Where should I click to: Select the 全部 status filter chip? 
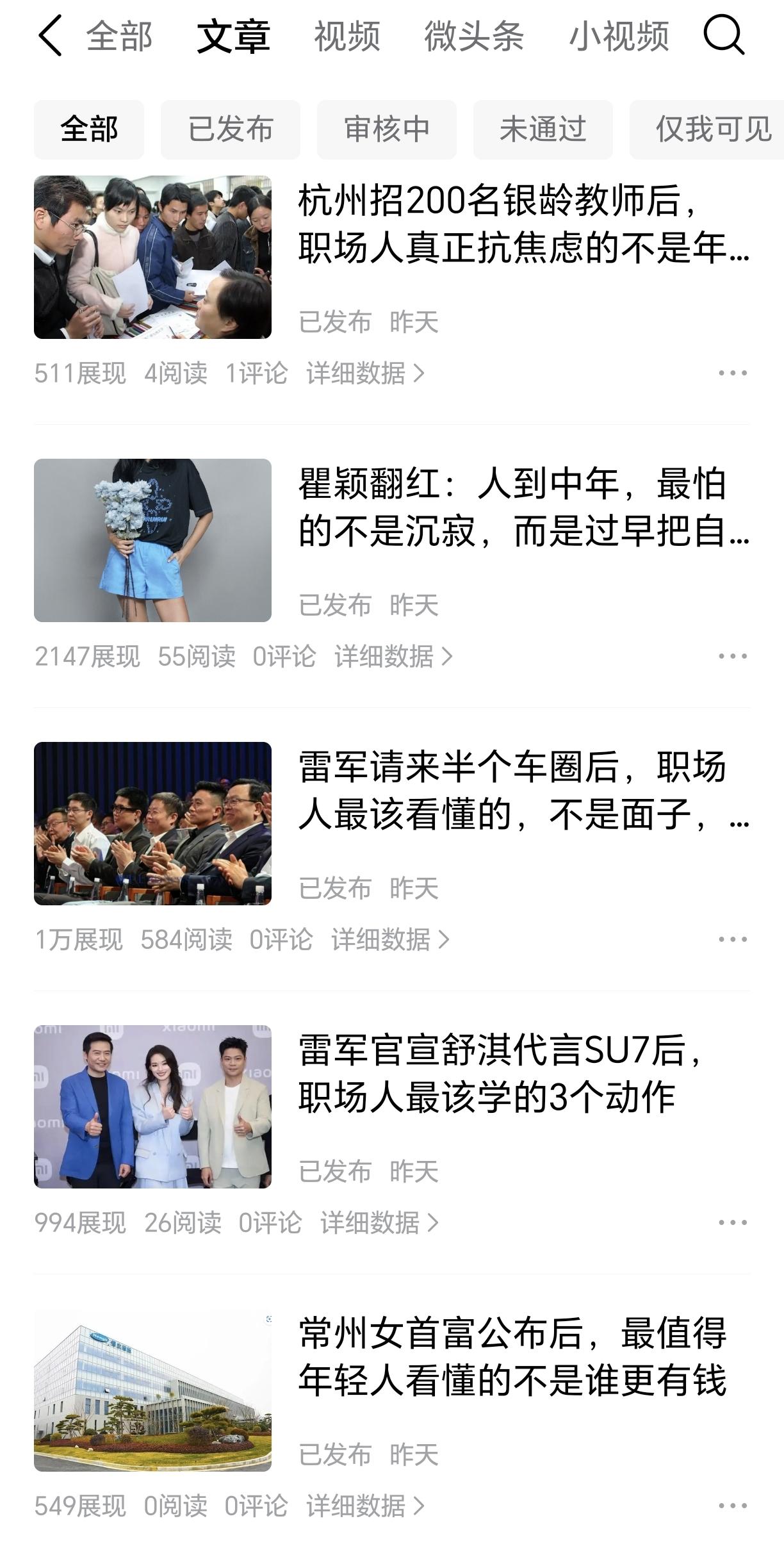pyautogui.click(x=89, y=129)
